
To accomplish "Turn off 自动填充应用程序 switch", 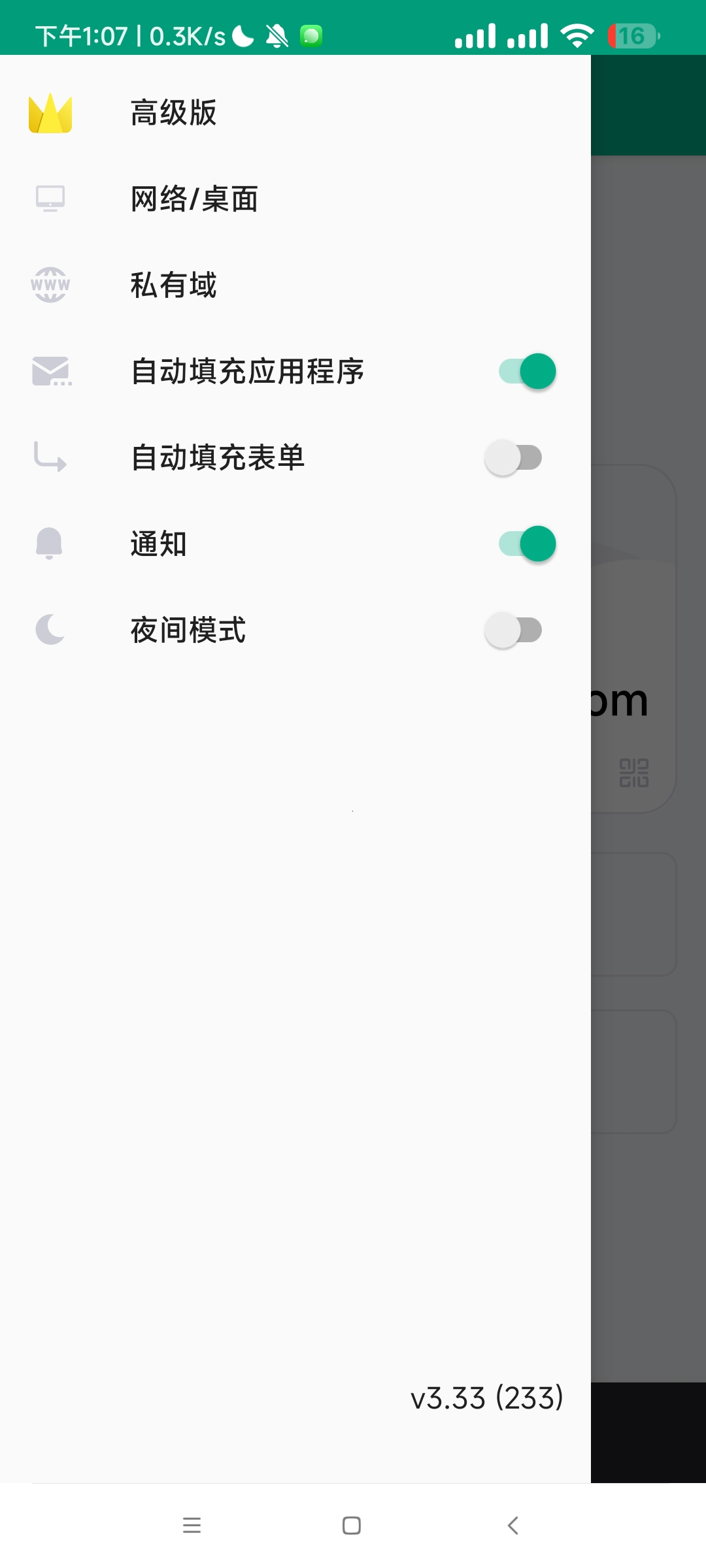I will click(527, 372).
